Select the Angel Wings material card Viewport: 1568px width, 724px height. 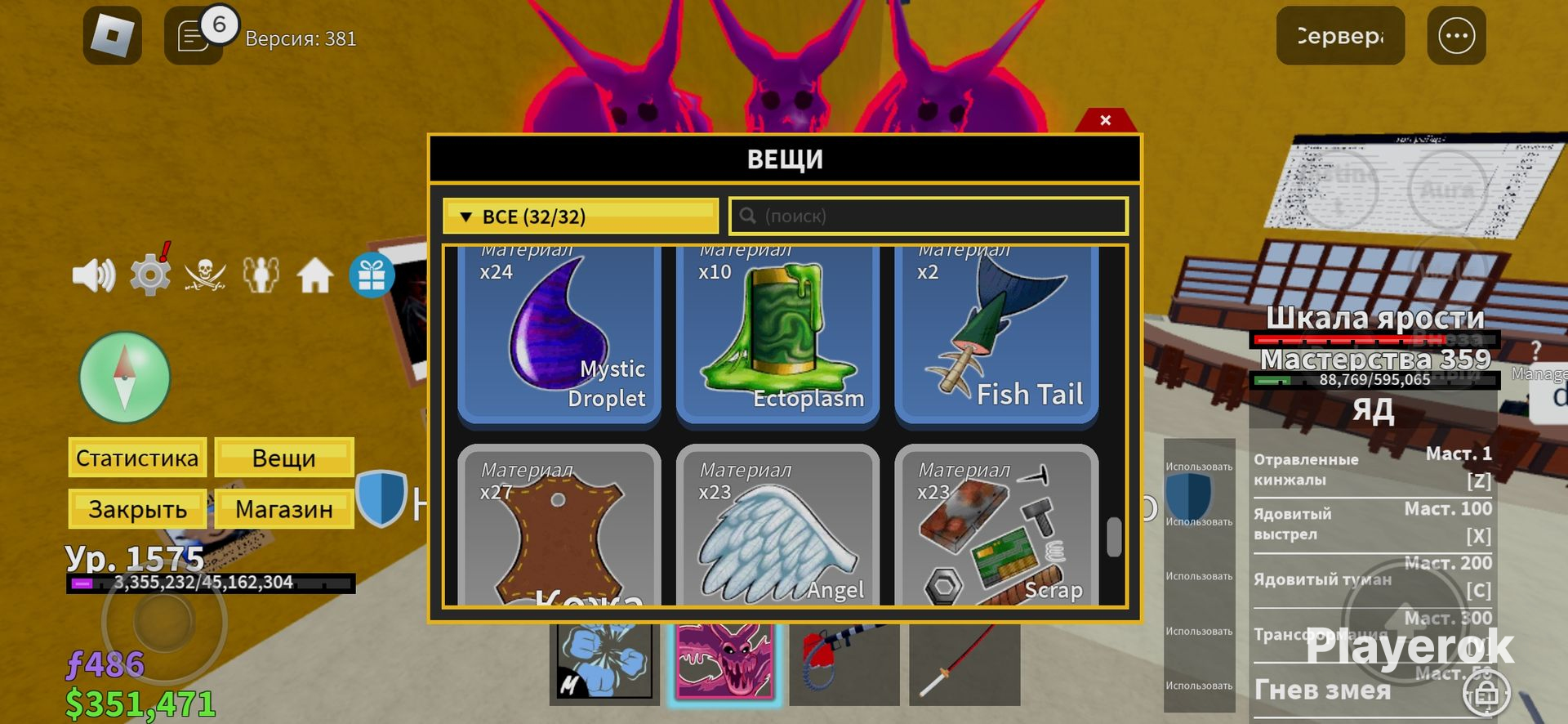click(777, 525)
